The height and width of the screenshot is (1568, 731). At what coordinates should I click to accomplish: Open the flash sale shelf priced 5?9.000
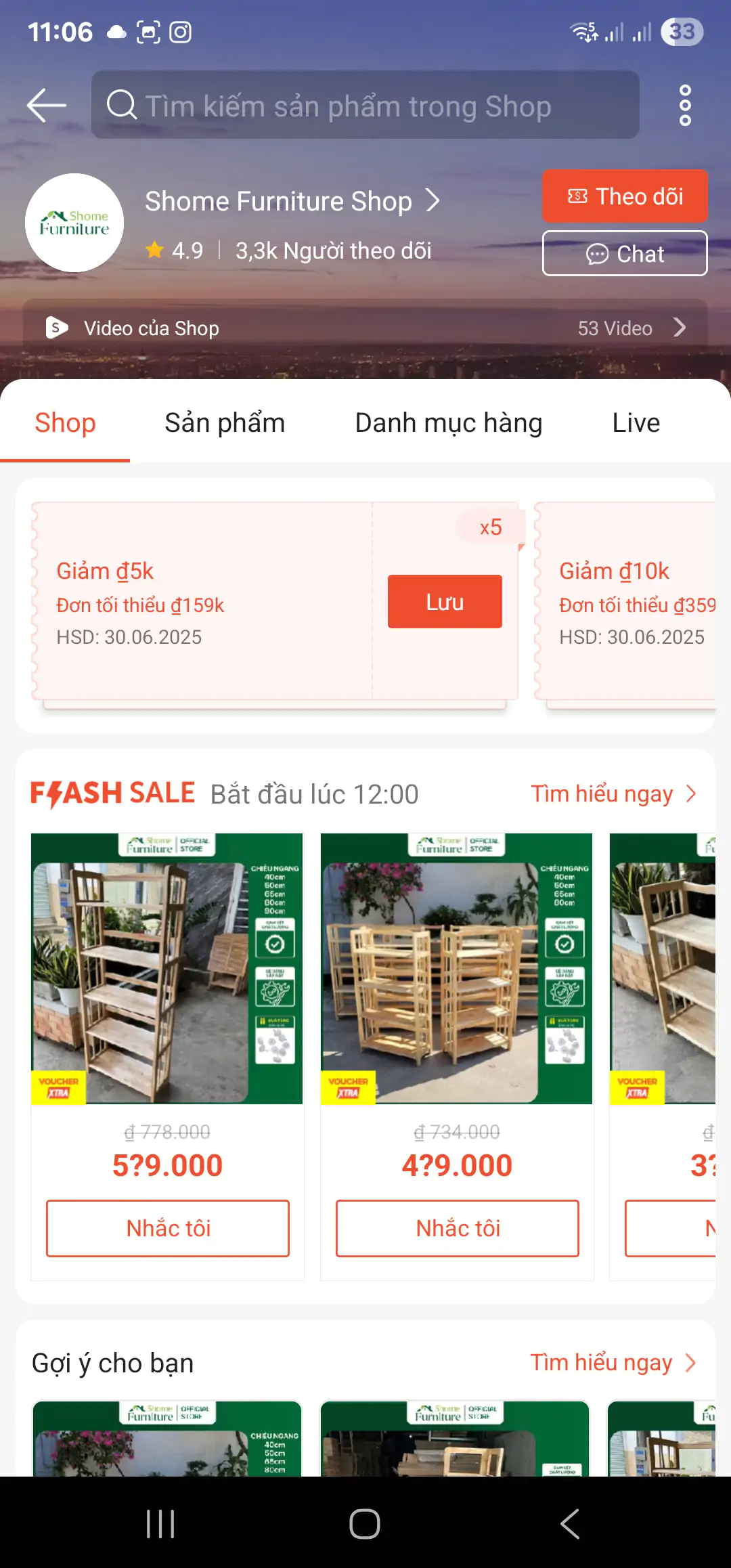click(x=167, y=968)
